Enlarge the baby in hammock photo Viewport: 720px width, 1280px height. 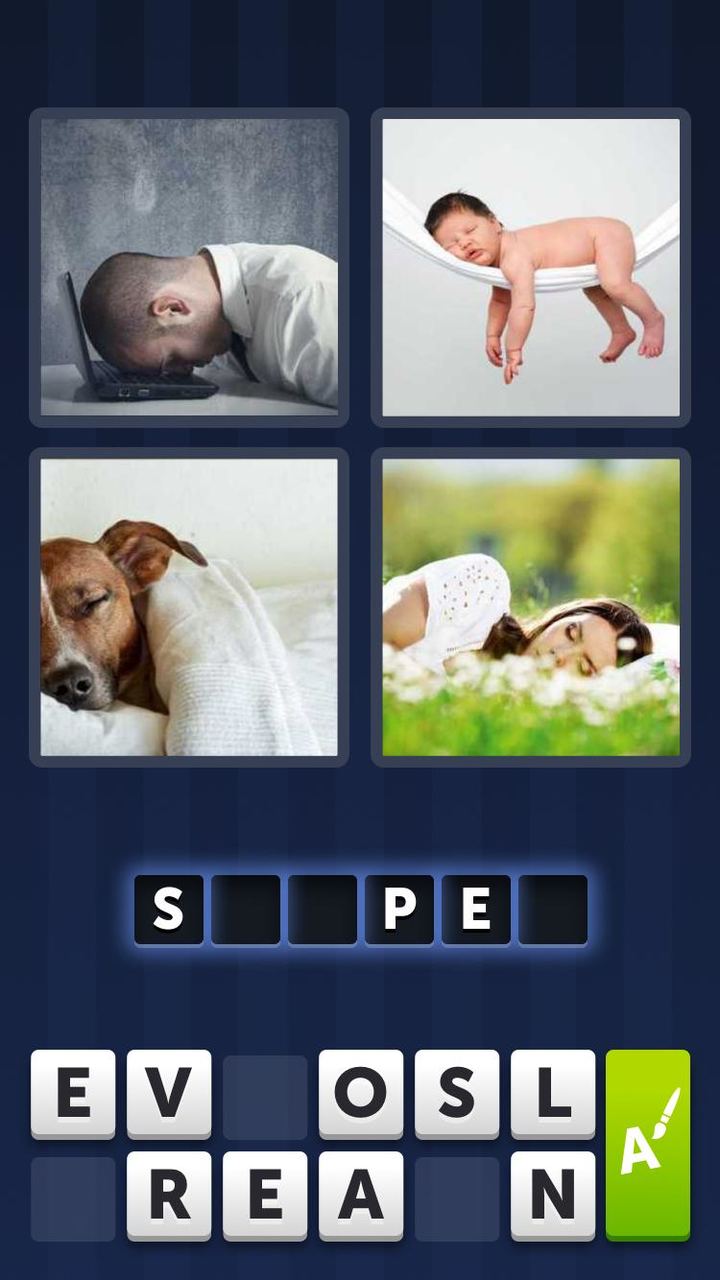pos(530,267)
